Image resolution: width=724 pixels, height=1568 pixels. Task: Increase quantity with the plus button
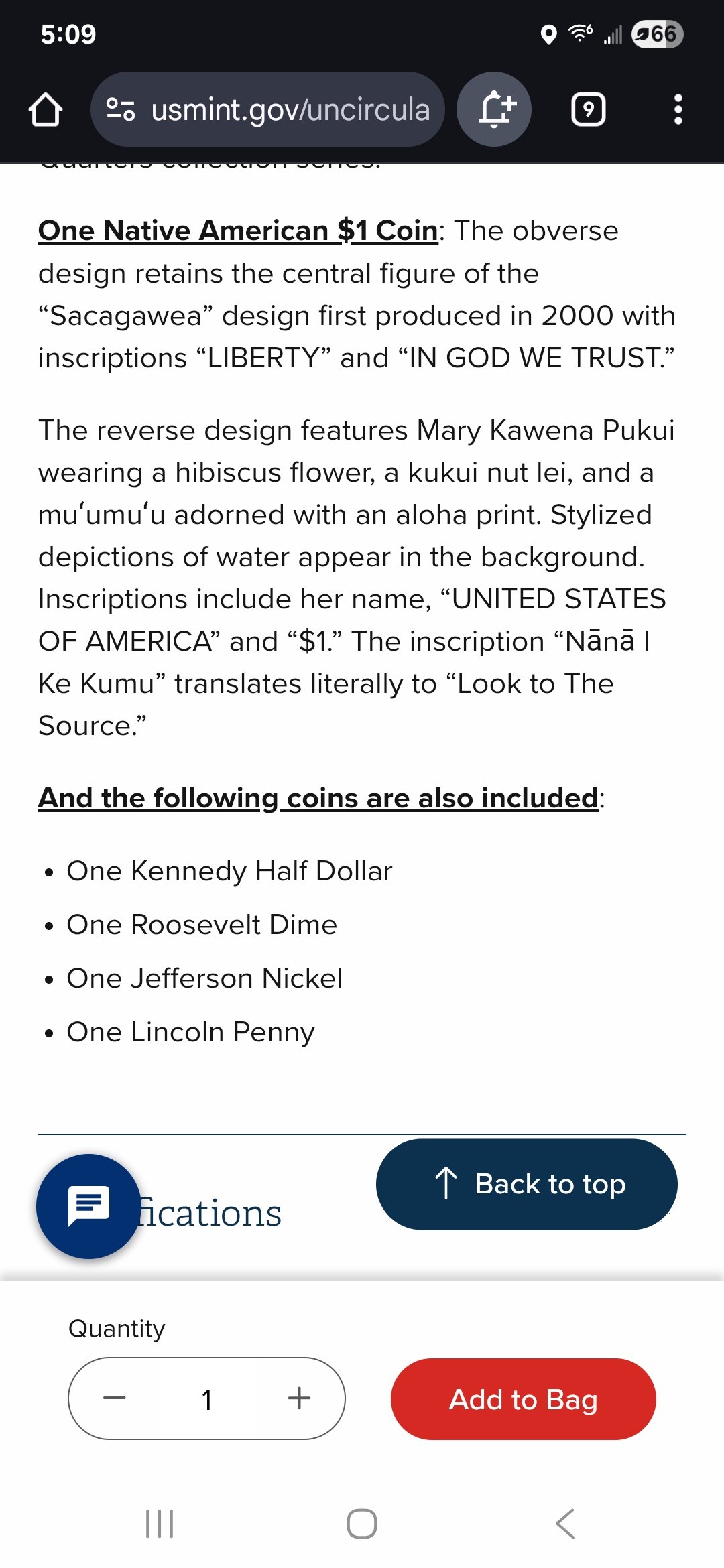point(299,1398)
